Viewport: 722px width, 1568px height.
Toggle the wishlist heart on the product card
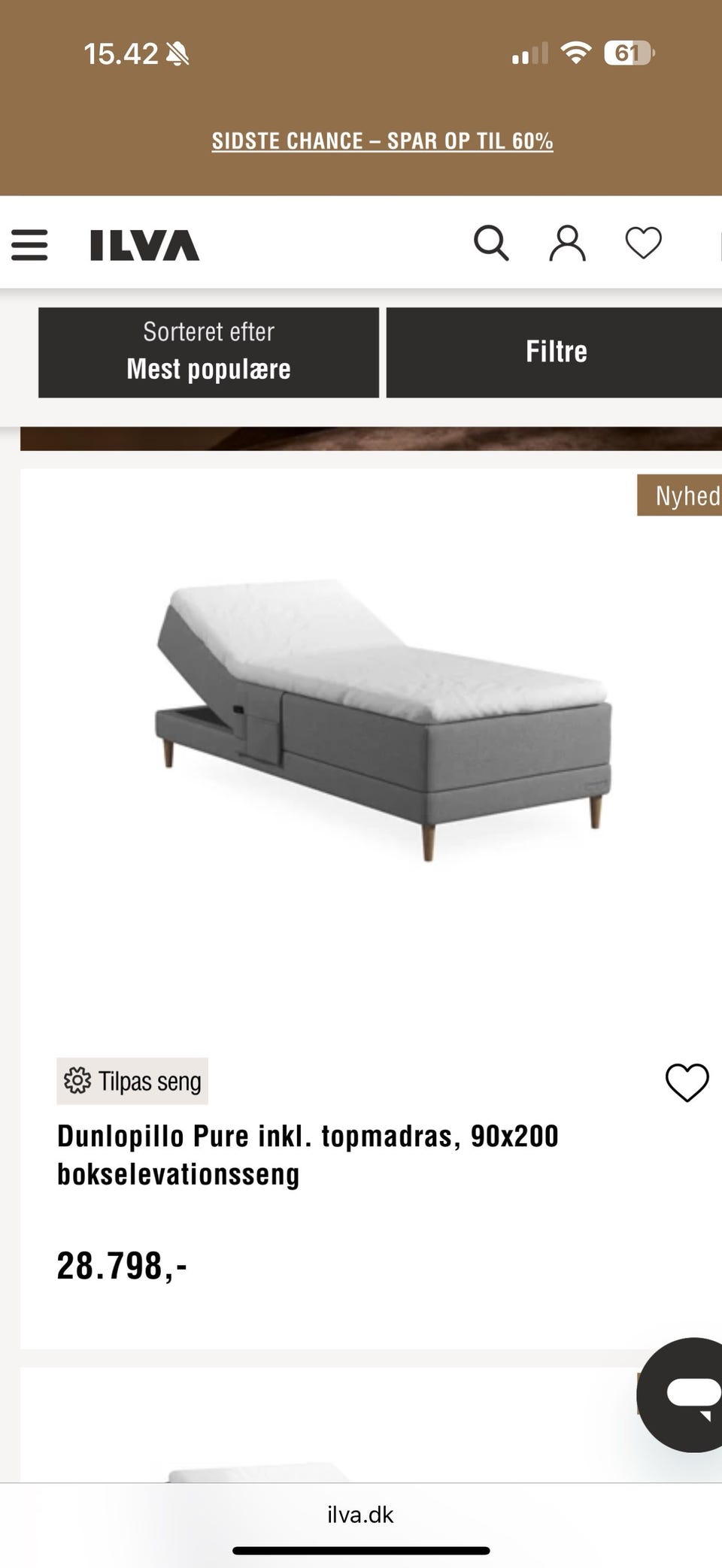coord(687,1082)
